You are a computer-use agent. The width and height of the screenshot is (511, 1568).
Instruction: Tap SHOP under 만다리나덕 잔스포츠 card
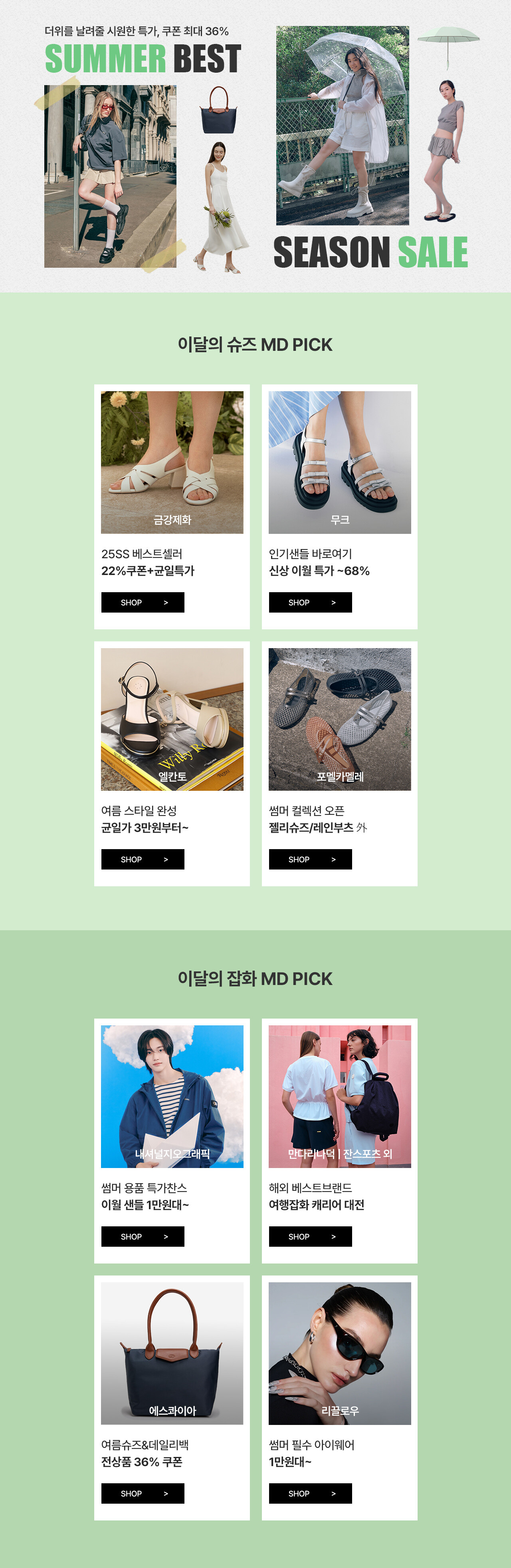[310, 1236]
